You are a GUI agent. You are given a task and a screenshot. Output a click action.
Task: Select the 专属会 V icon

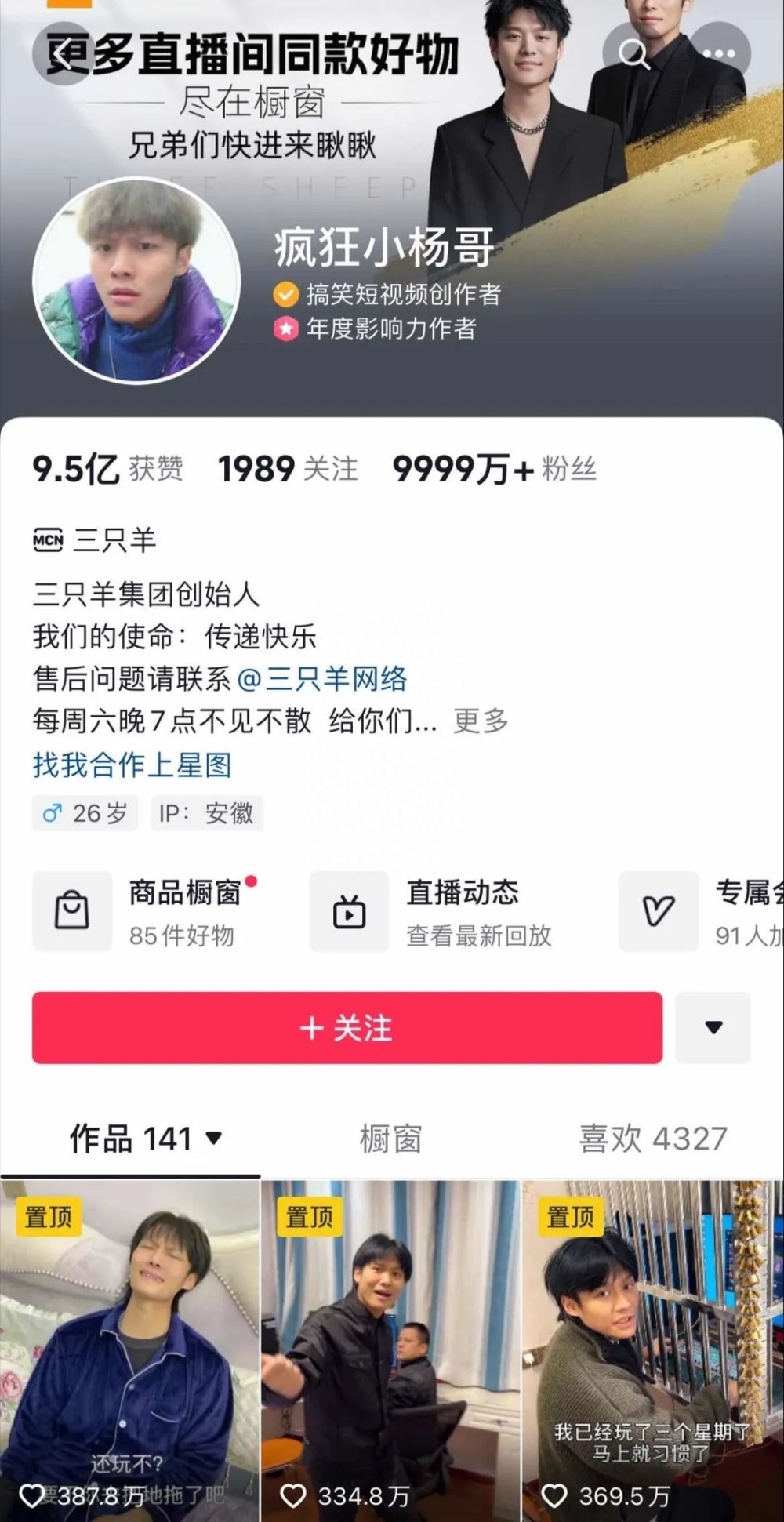point(659,912)
